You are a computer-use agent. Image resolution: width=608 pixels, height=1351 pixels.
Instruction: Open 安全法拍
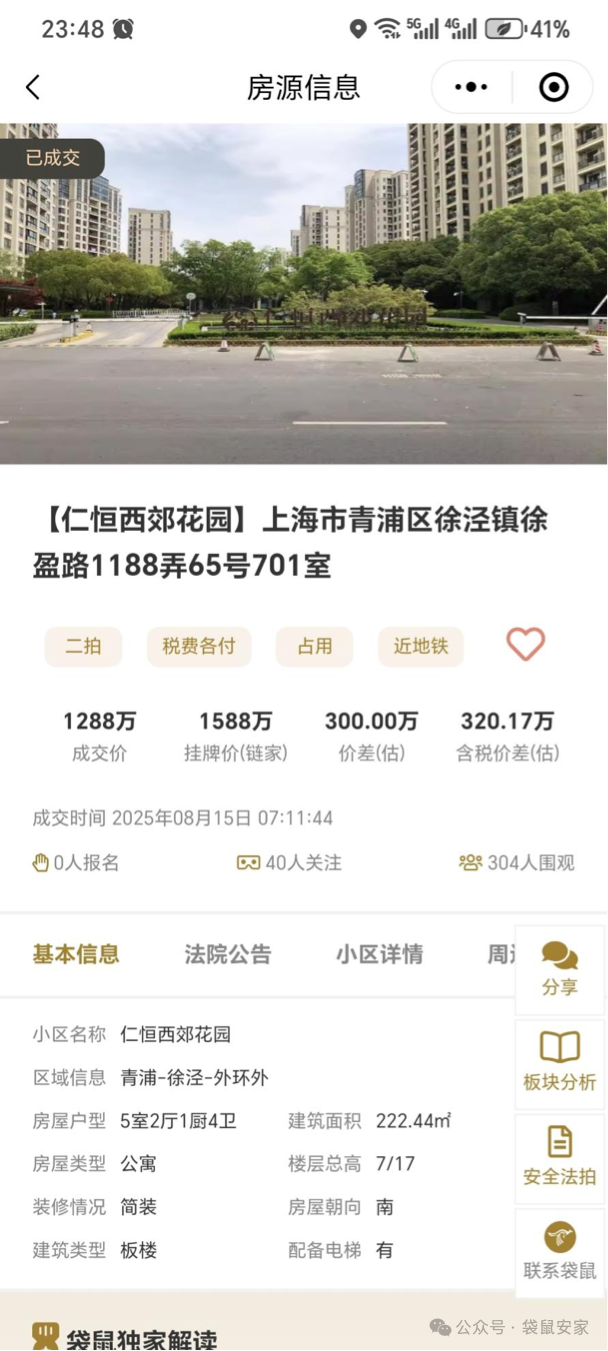pyautogui.click(x=559, y=1158)
